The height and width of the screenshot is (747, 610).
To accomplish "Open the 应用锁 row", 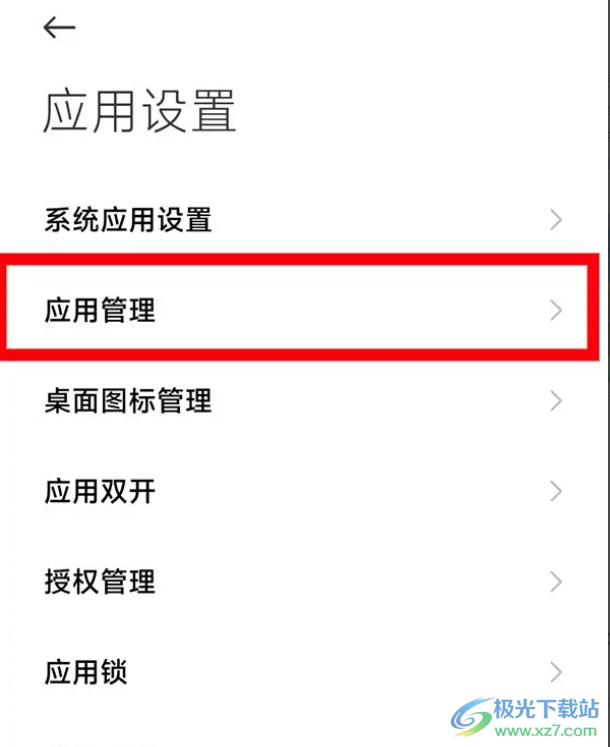I will (x=300, y=671).
